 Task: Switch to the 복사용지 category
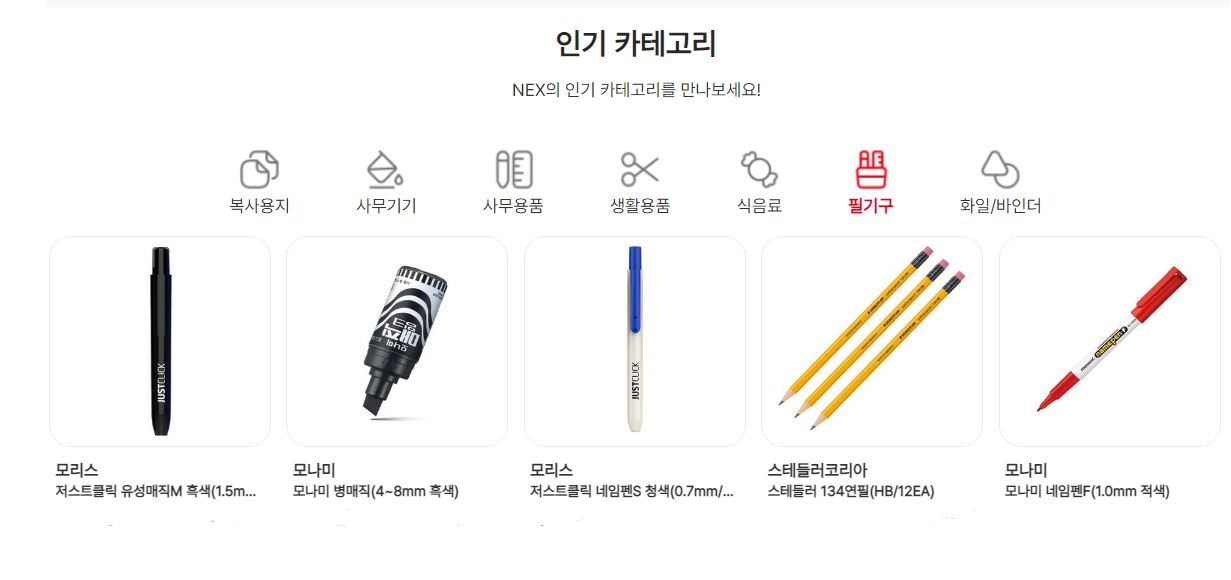click(259, 183)
